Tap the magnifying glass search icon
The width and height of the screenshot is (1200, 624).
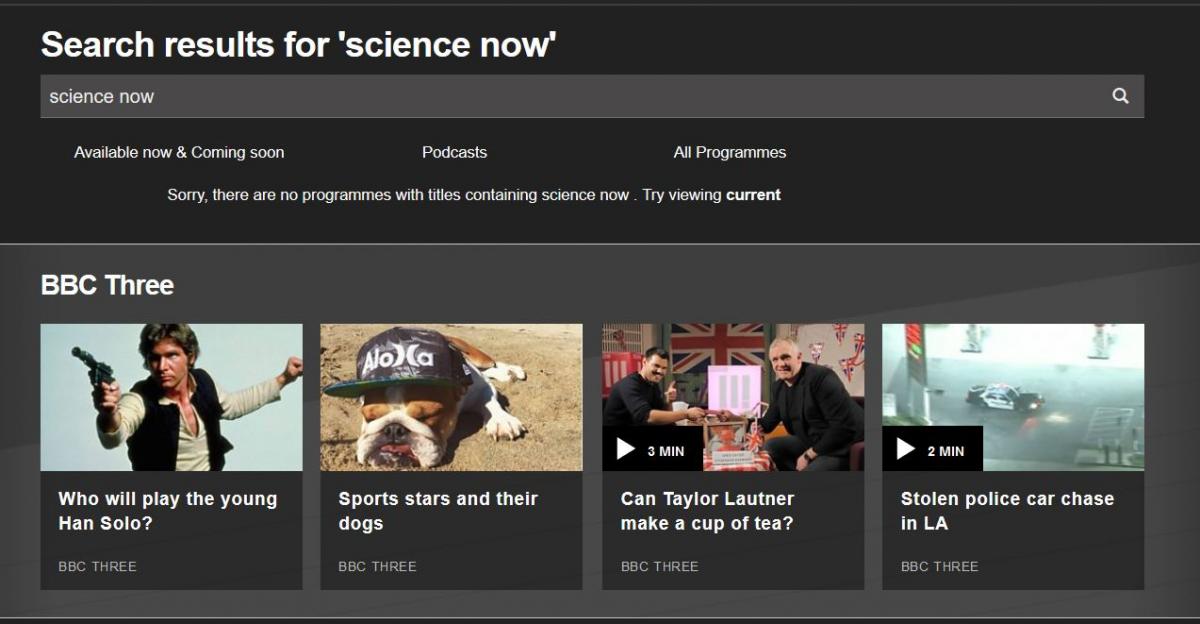click(1120, 96)
